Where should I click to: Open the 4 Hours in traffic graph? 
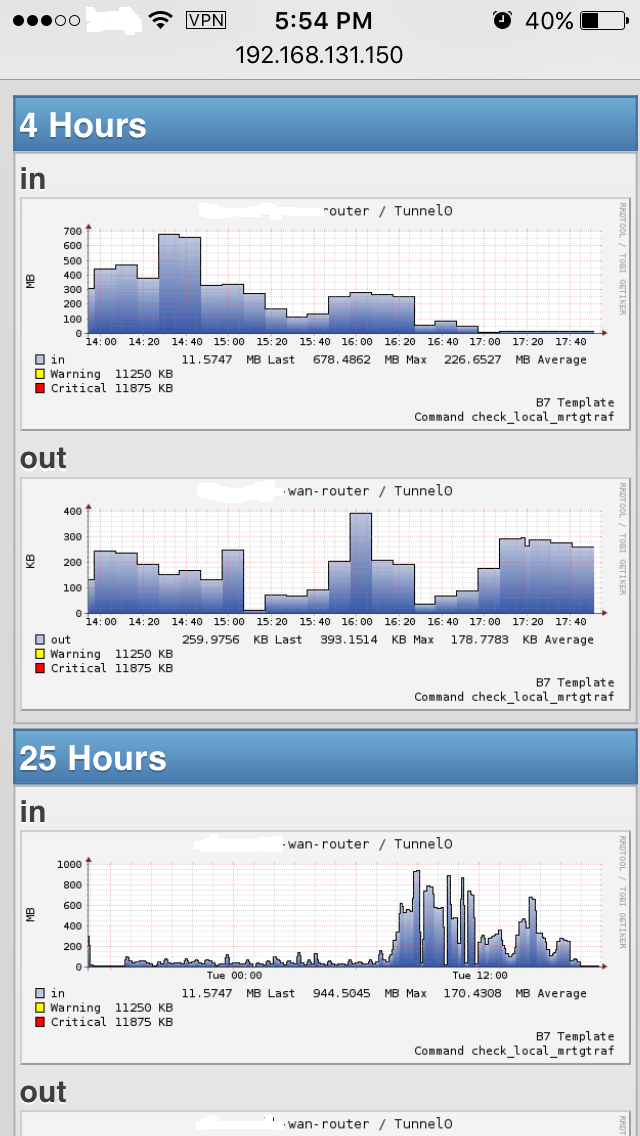[x=325, y=313]
